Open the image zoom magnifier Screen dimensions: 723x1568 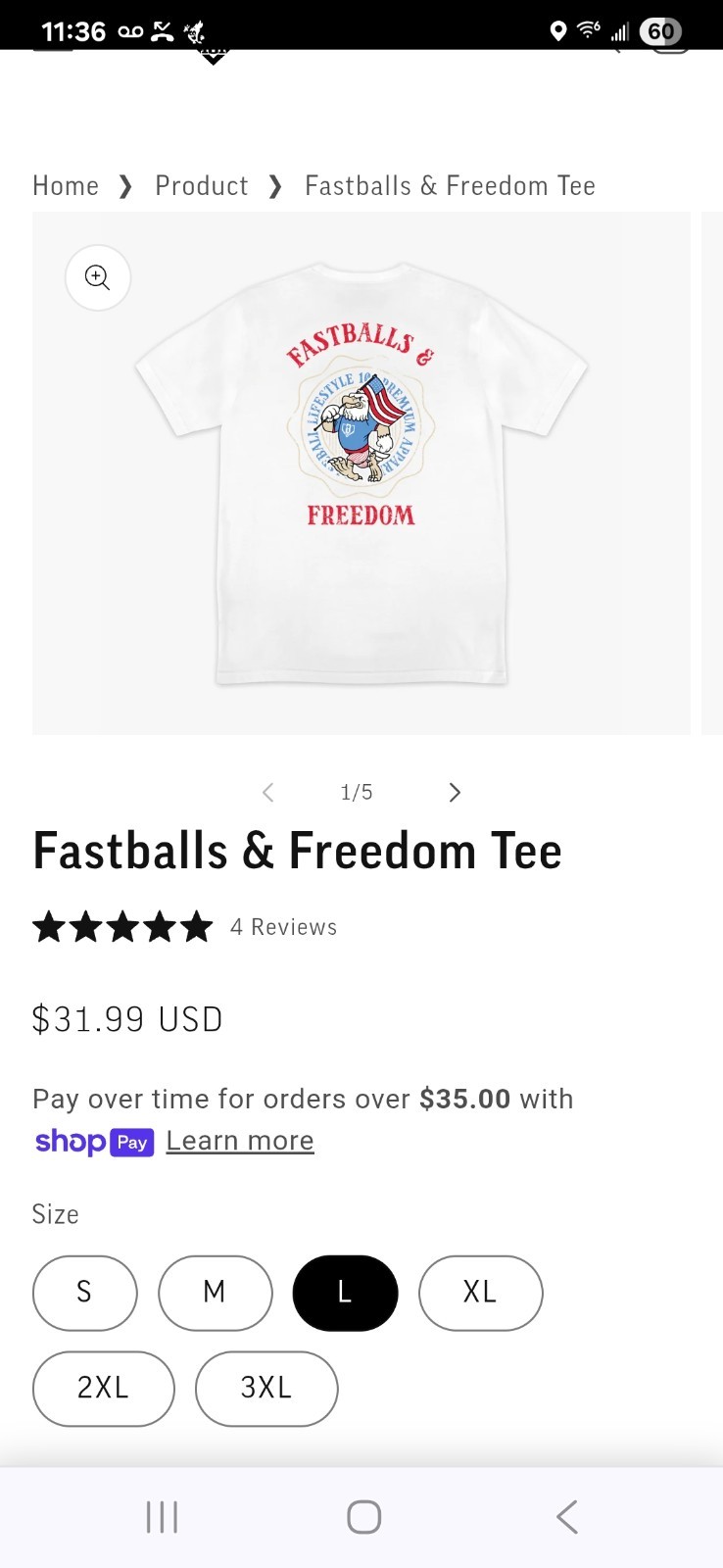click(96, 277)
